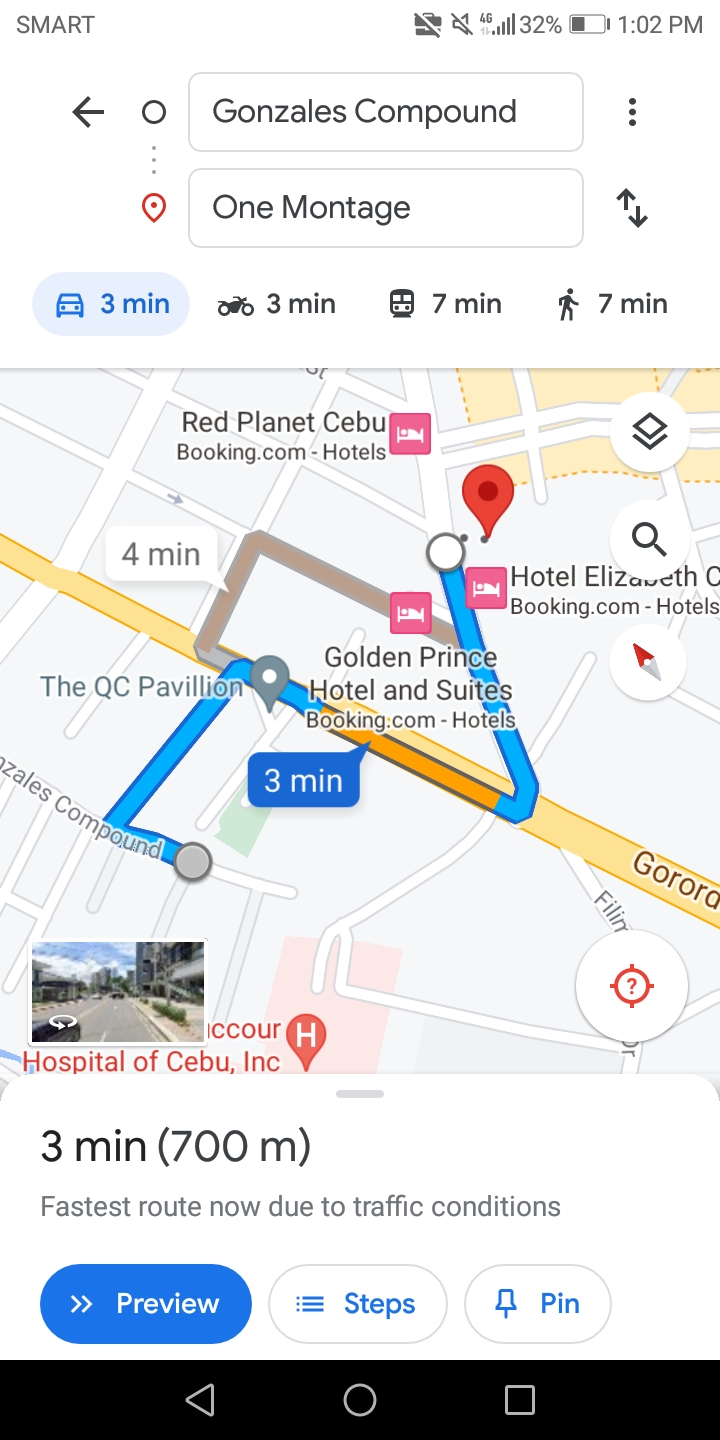
Task: Switch to public transit directions
Action: coord(445,304)
